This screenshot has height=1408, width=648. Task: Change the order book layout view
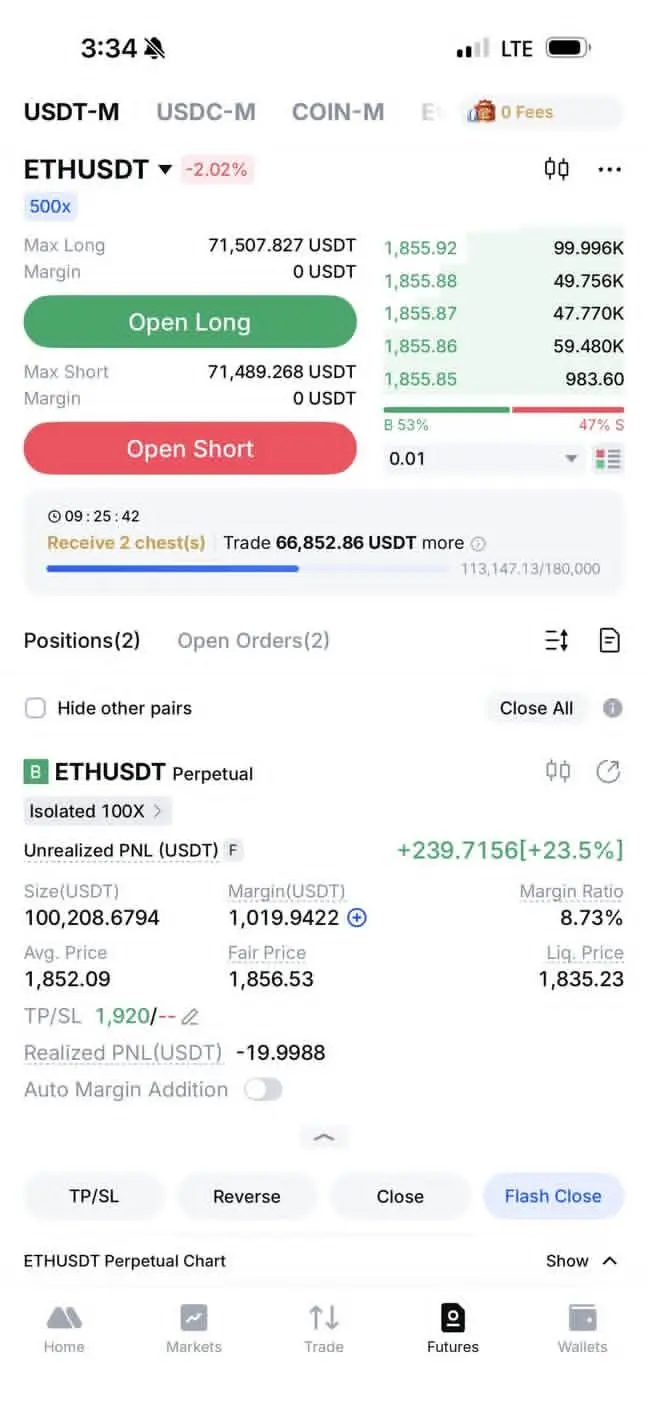click(x=607, y=459)
